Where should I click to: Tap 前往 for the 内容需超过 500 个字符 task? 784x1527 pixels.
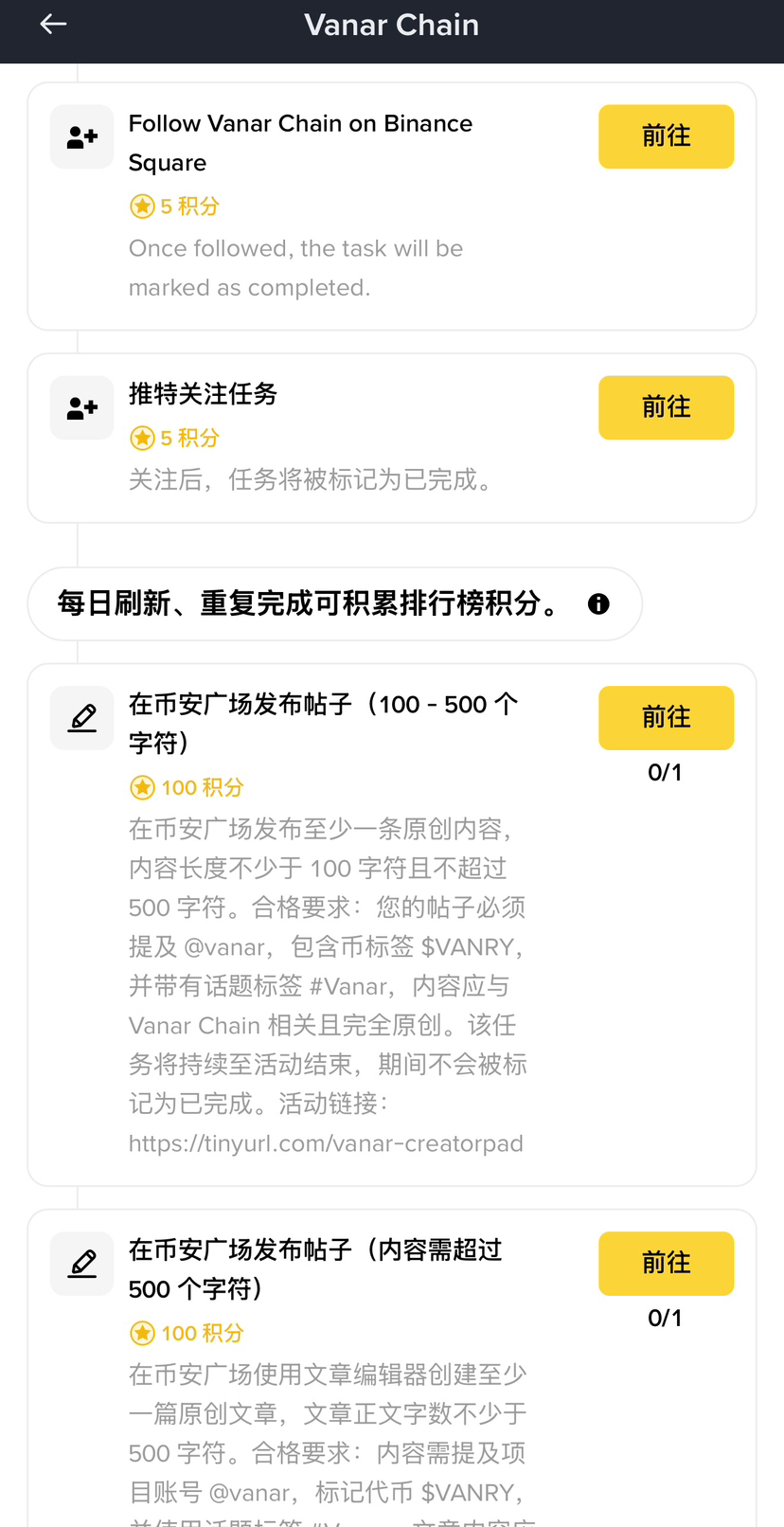[x=666, y=1264]
